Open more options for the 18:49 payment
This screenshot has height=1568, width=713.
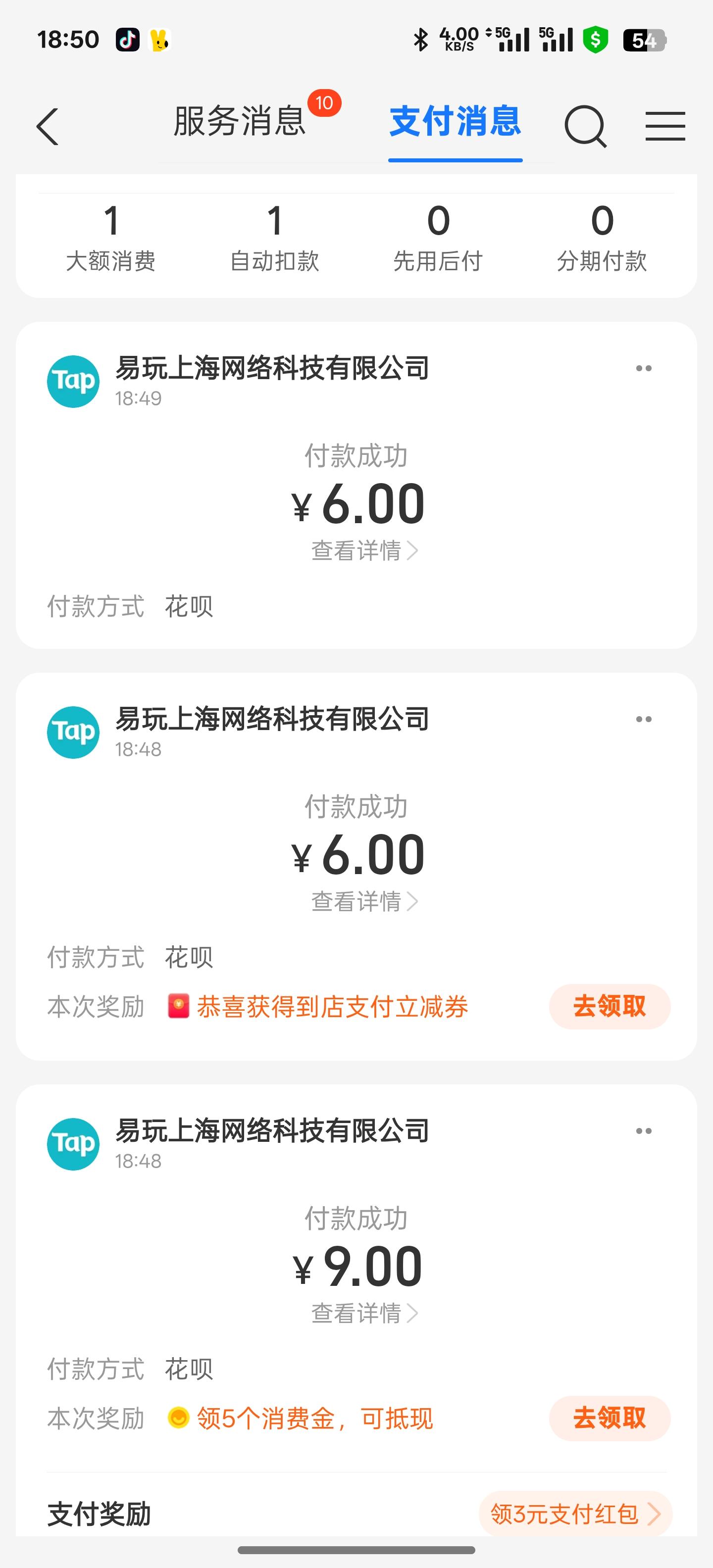tap(644, 368)
